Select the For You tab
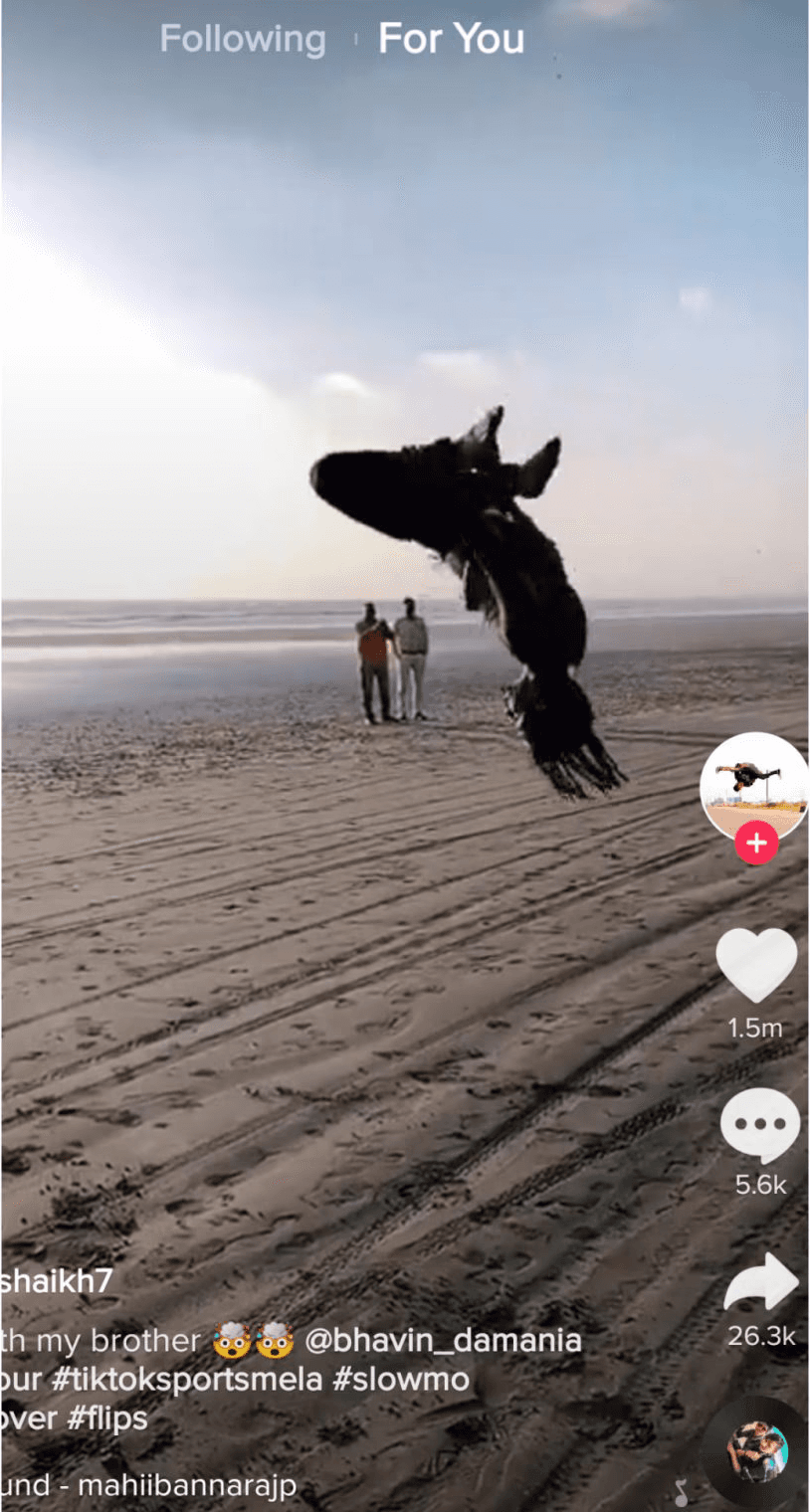 (451, 40)
